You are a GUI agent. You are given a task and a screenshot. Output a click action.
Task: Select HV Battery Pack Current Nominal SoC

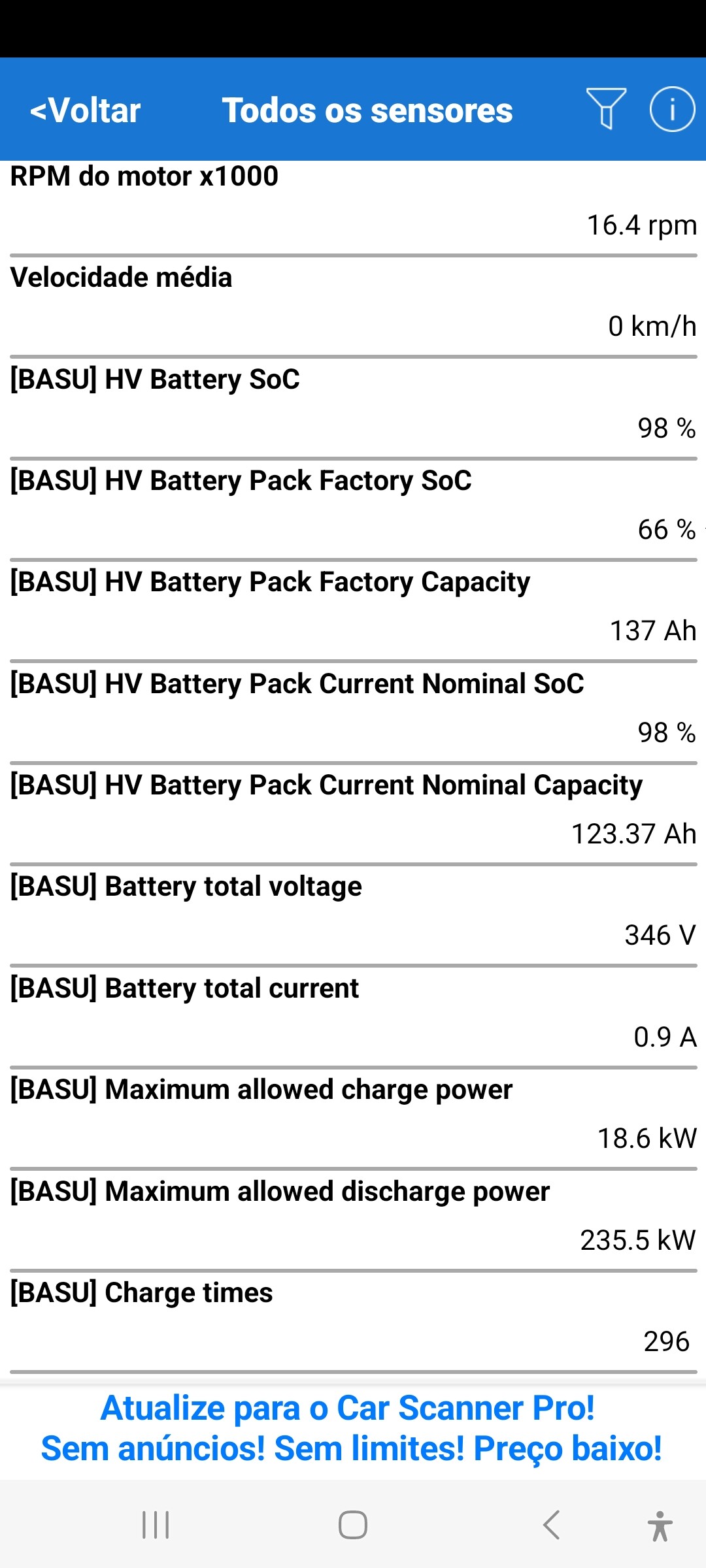(353, 712)
